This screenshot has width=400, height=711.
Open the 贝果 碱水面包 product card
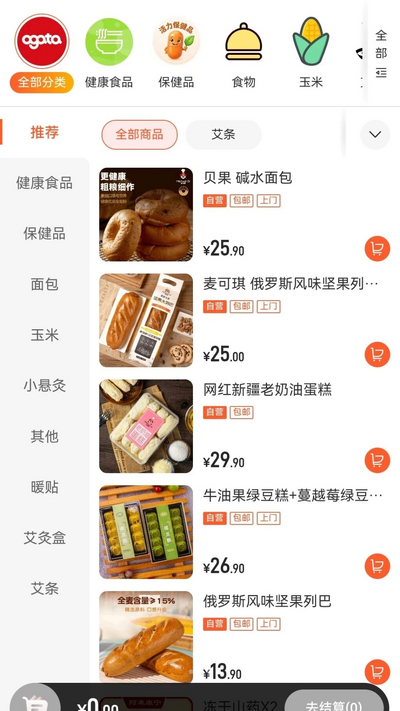tap(245, 214)
